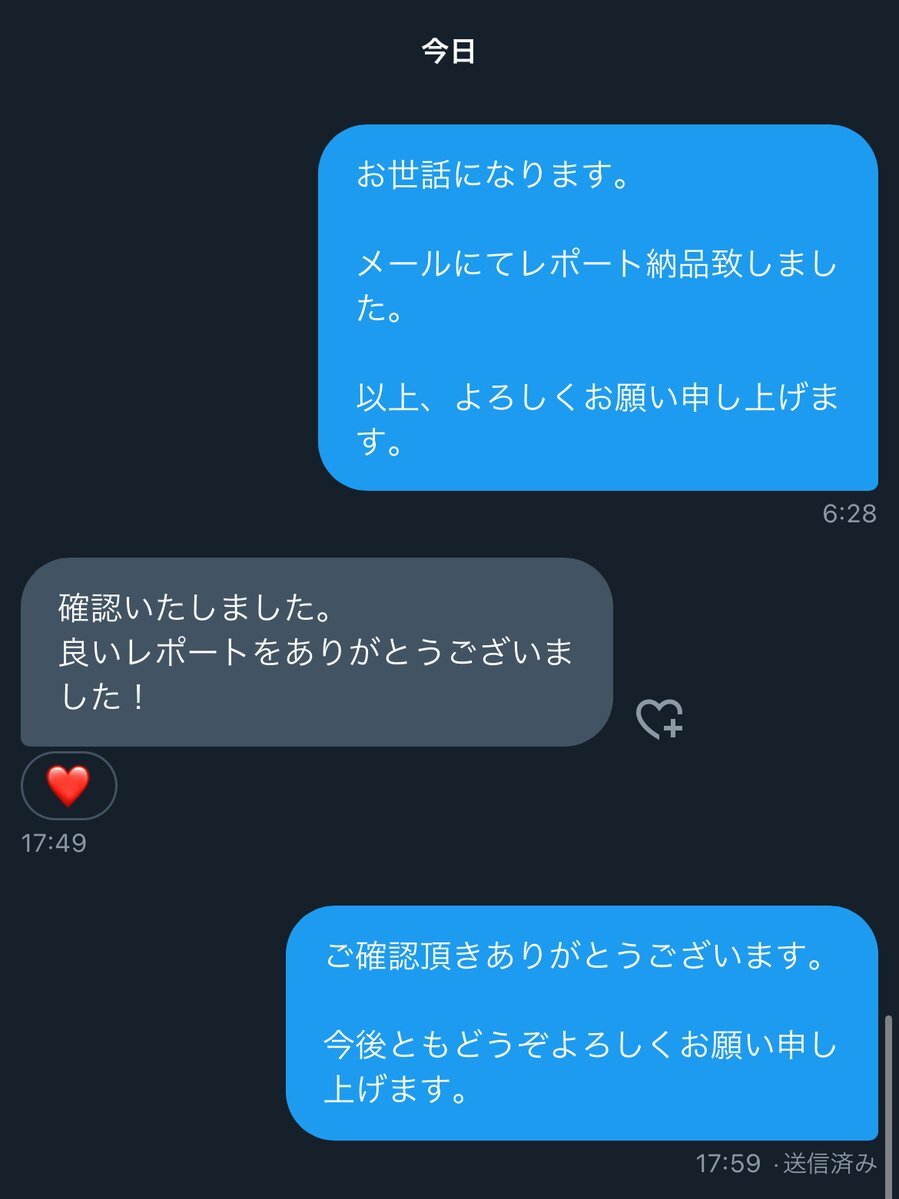The width and height of the screenshot is (899, 1199).
Task: Add a reaction to the 確認いたしました message
Action: click(x=660, y=718)
